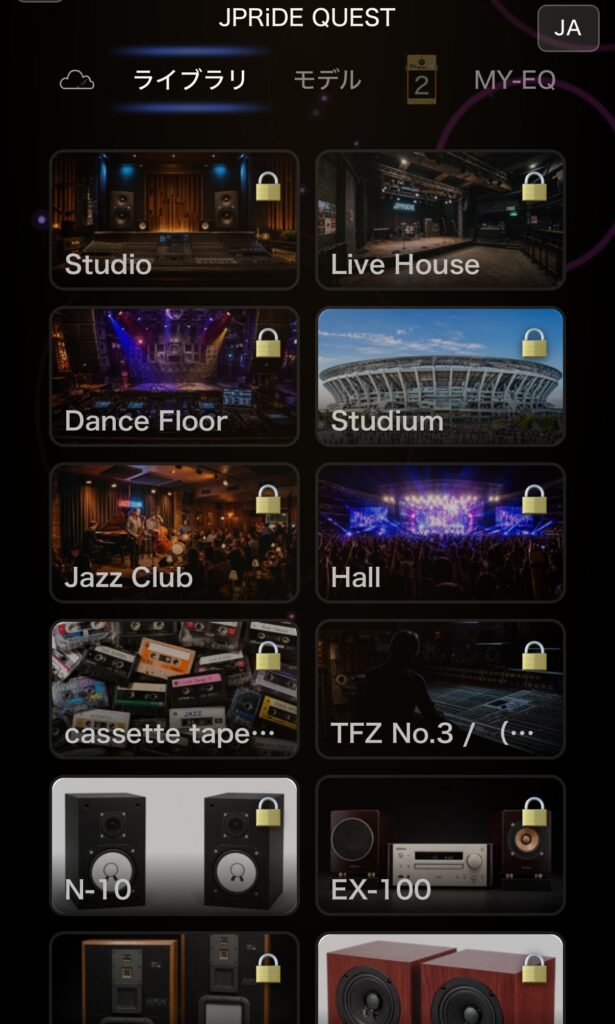Choose the Dance Floor preset

(174, 377)
